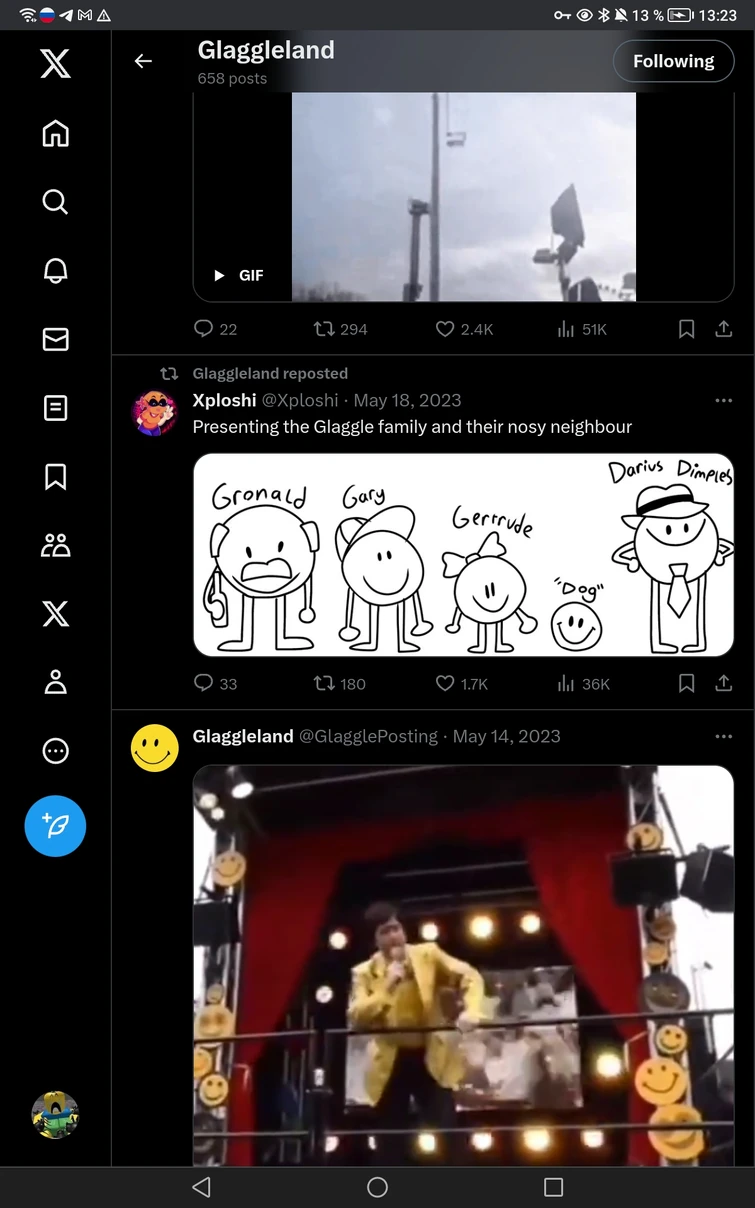Open the notifications bell

56,271
